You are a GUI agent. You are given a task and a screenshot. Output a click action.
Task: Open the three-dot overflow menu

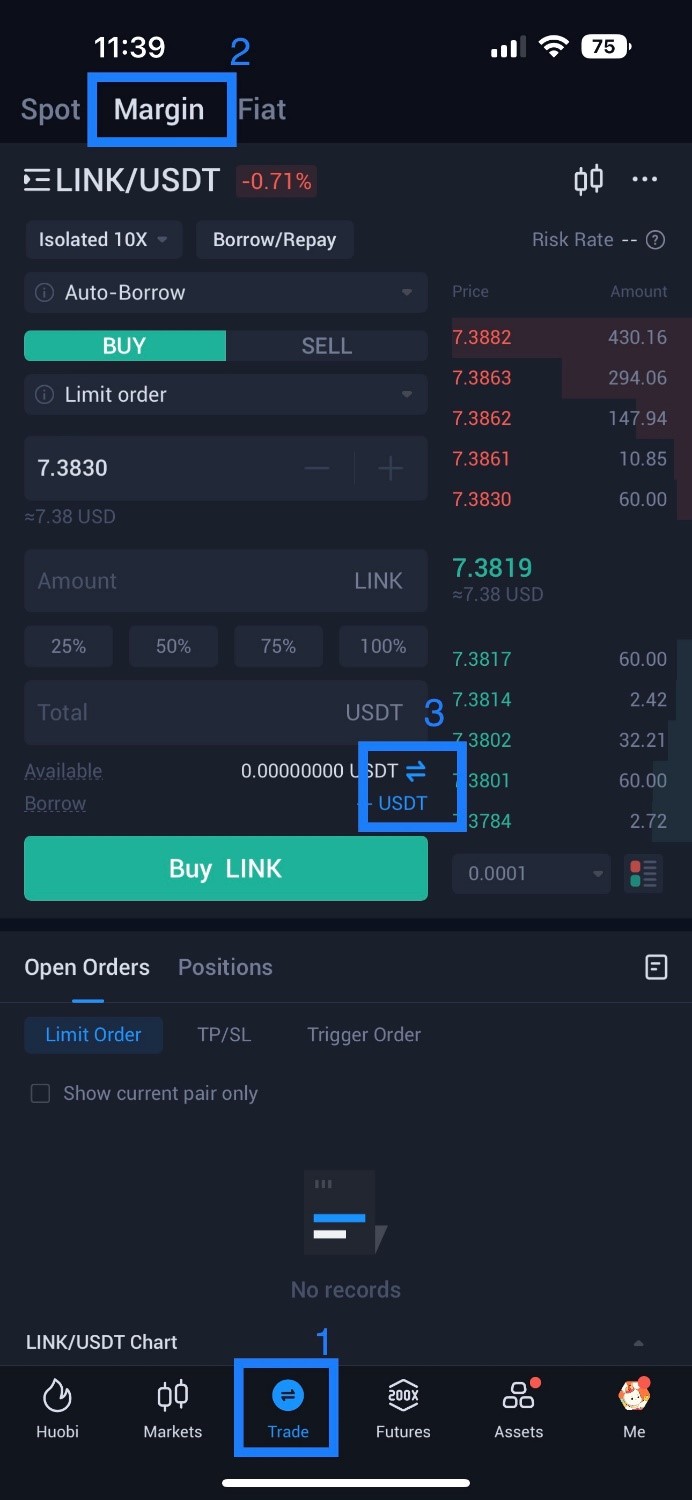tap(645, 180)
